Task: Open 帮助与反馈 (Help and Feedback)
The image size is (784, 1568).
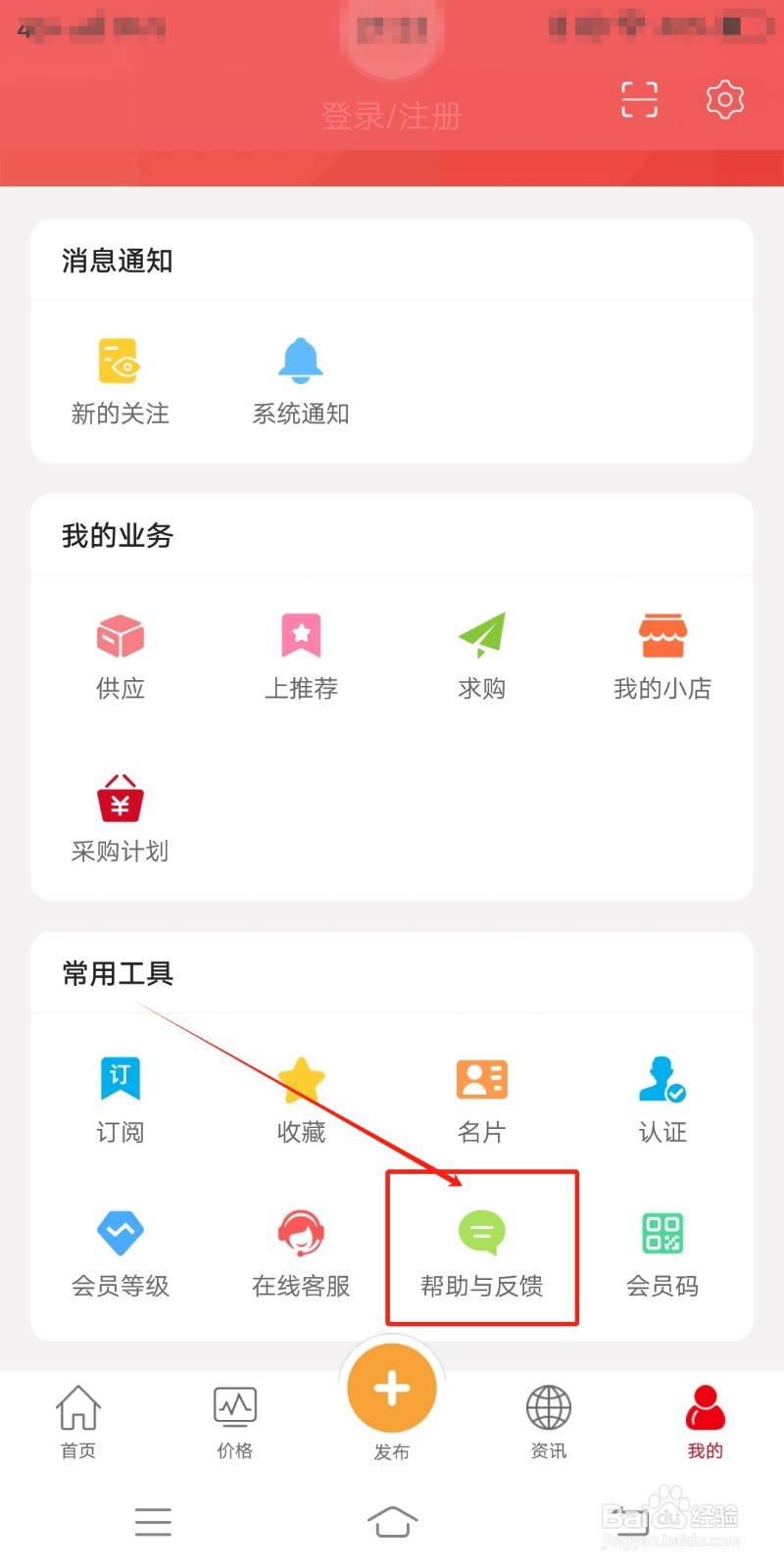Action: click(x=481, y=1247)
